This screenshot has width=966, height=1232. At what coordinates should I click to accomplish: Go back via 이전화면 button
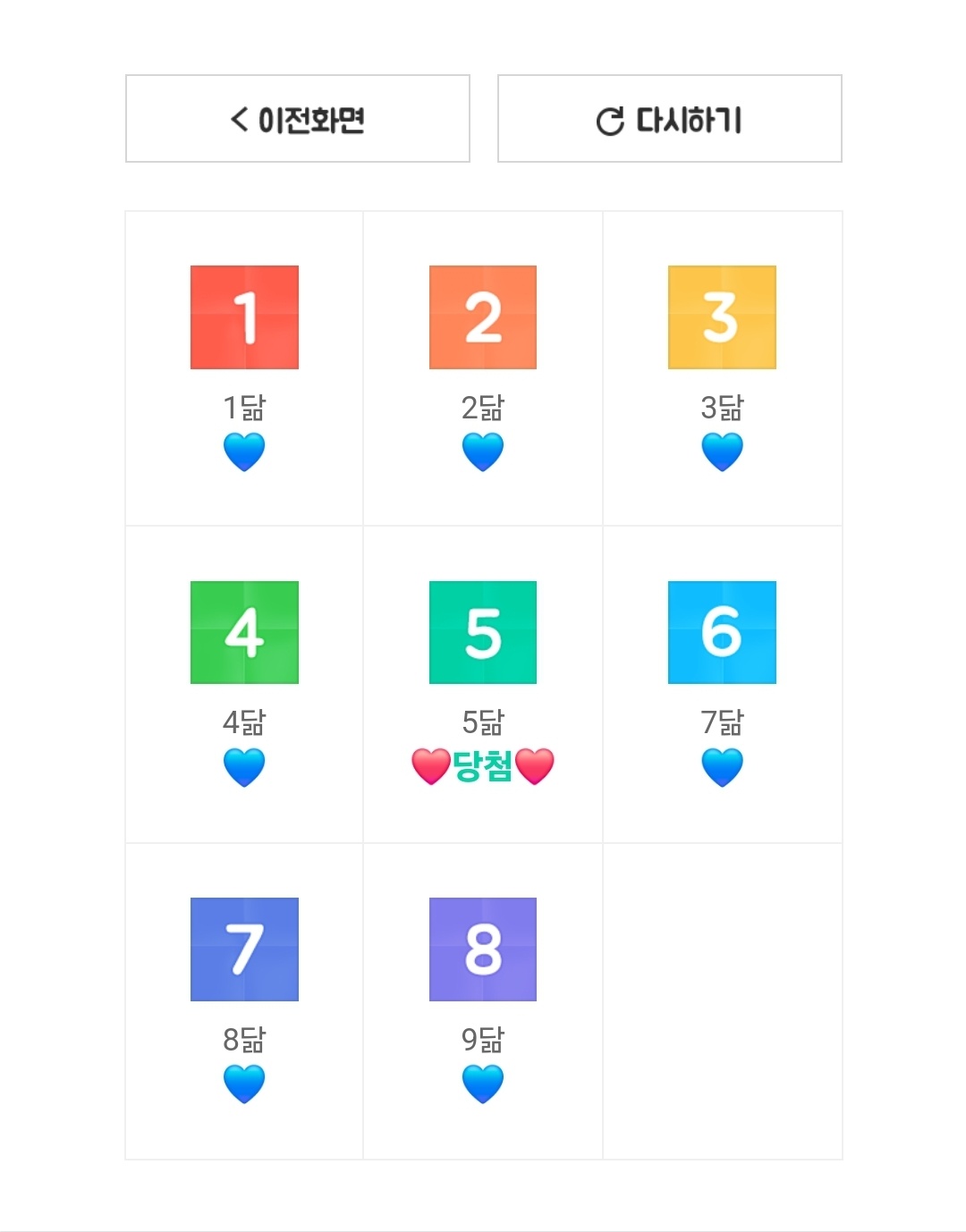[x=297, y=119]
